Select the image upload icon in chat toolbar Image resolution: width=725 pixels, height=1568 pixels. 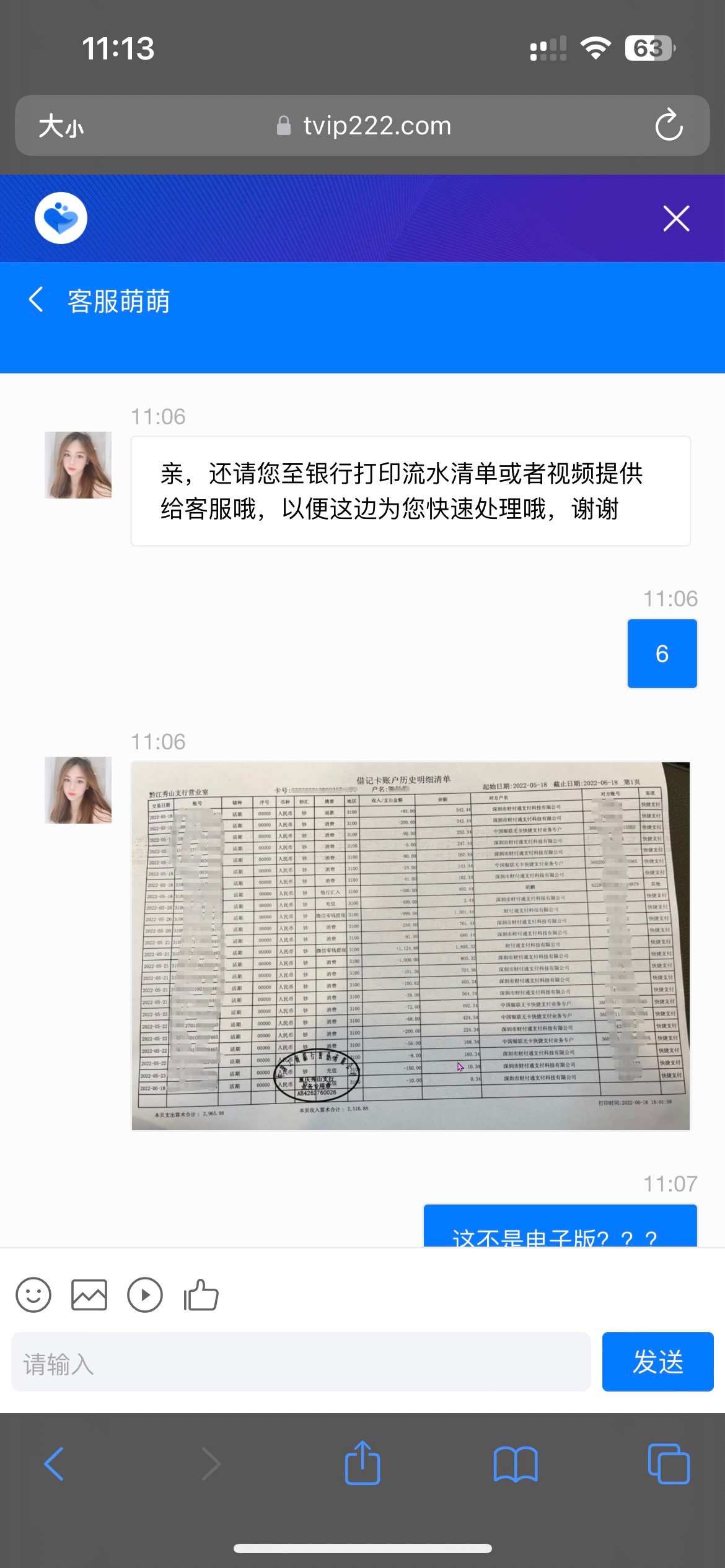coord(89,1295)
